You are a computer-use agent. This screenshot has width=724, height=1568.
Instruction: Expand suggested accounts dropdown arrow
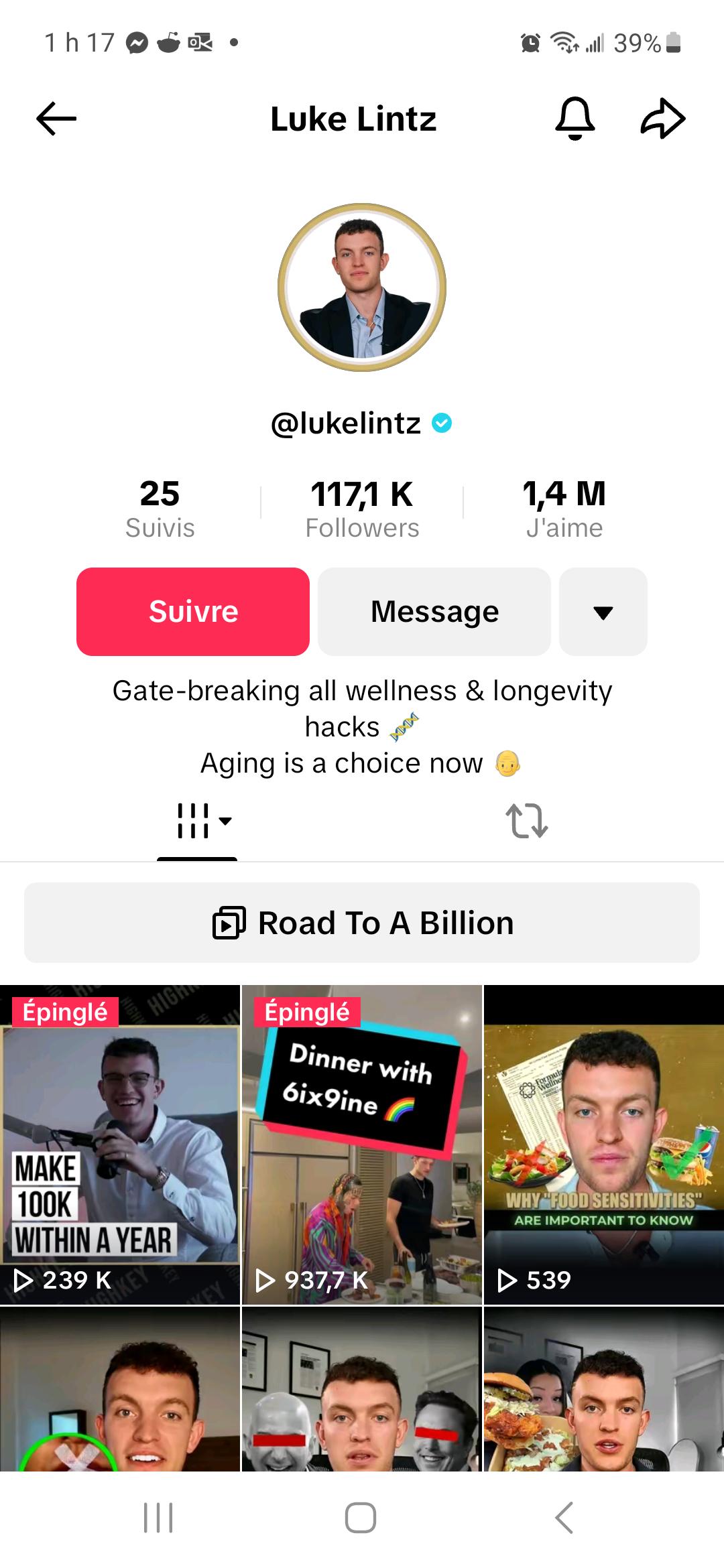point(603,611)
